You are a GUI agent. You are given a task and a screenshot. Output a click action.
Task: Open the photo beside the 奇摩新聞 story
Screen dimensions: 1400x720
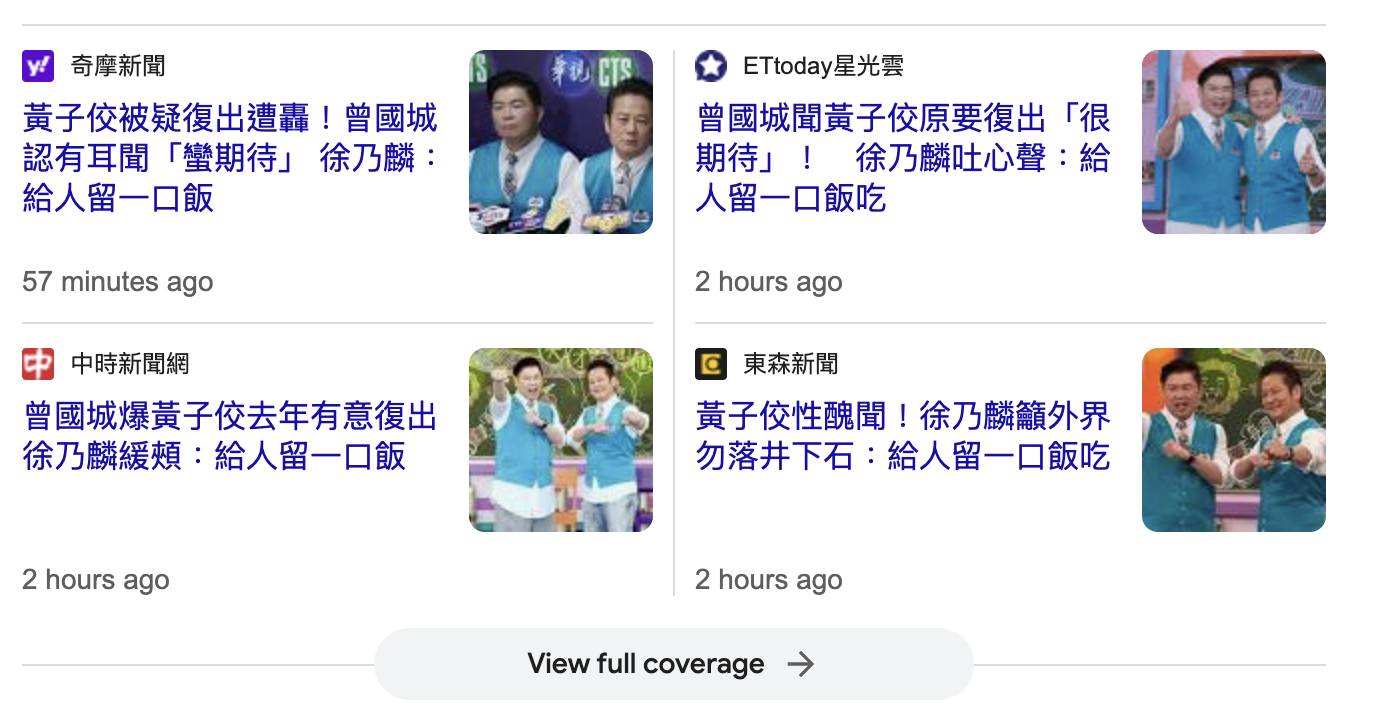[560, 142]
